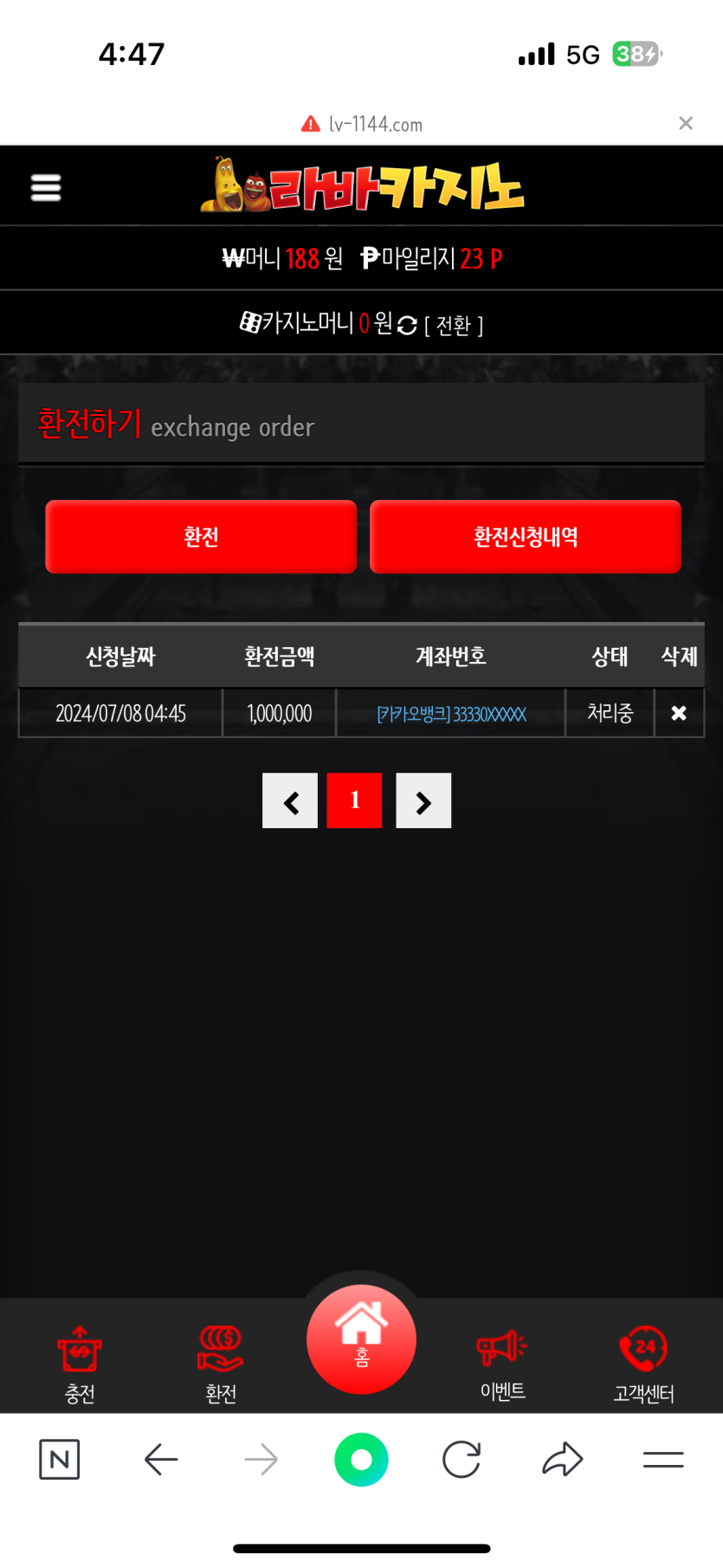Screen dimensions: 723x1568
Task: Close the browser page with X
Action: 686,123
